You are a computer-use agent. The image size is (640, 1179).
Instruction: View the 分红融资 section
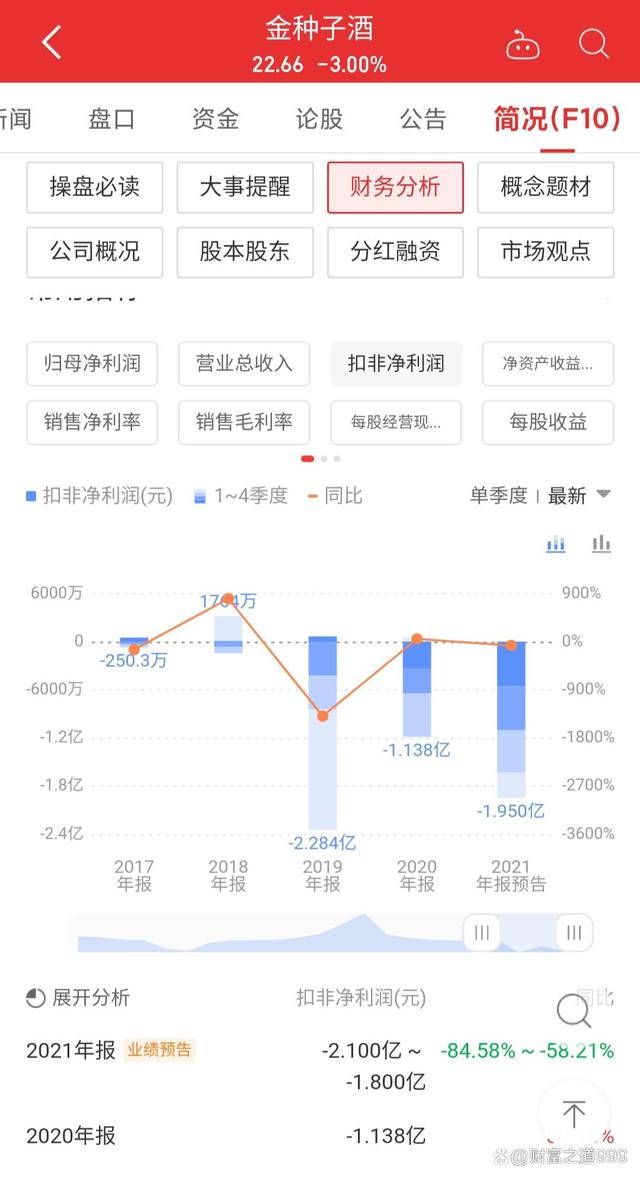pyautogui.click(x=396, y=251)
